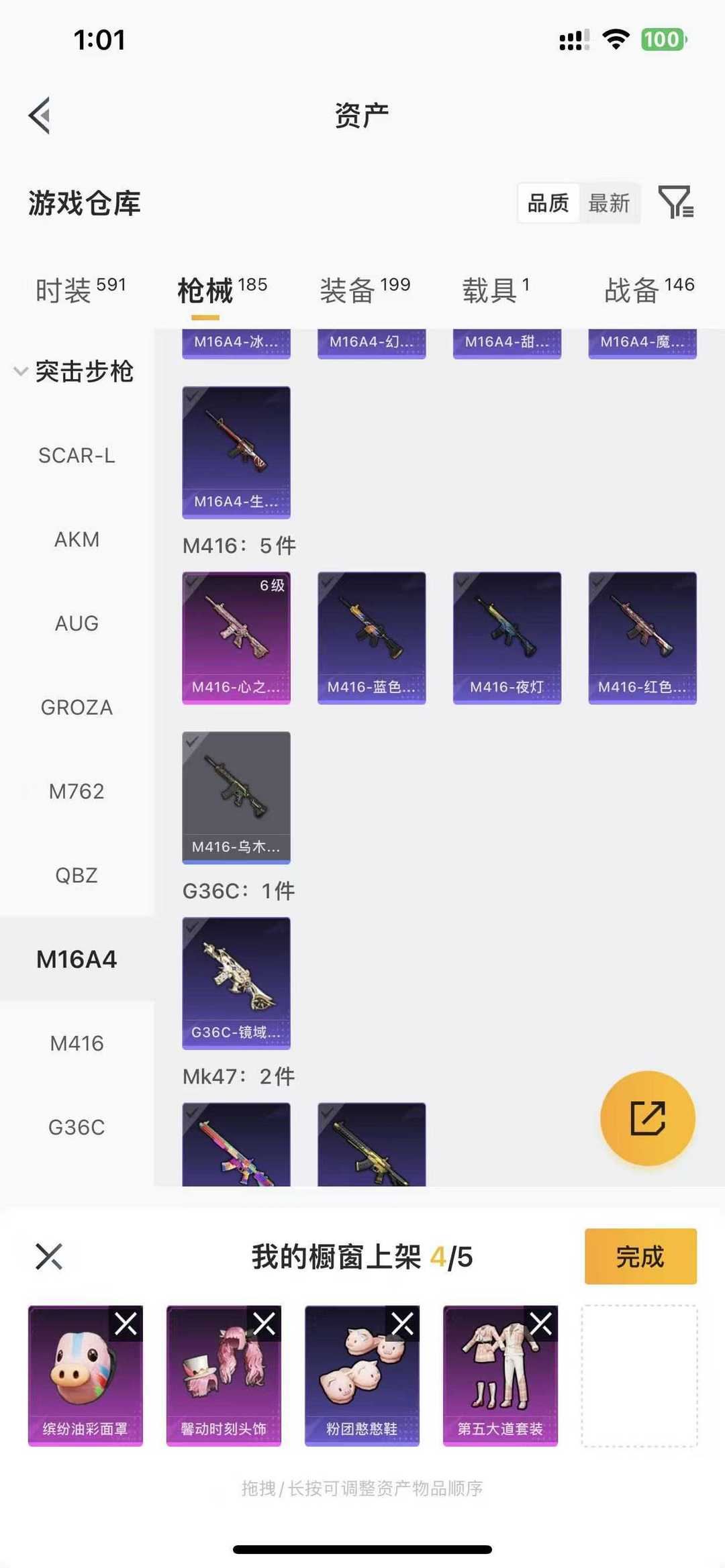
Task: Collapse the 突击步枪 category
Action: tap(21, 371)
